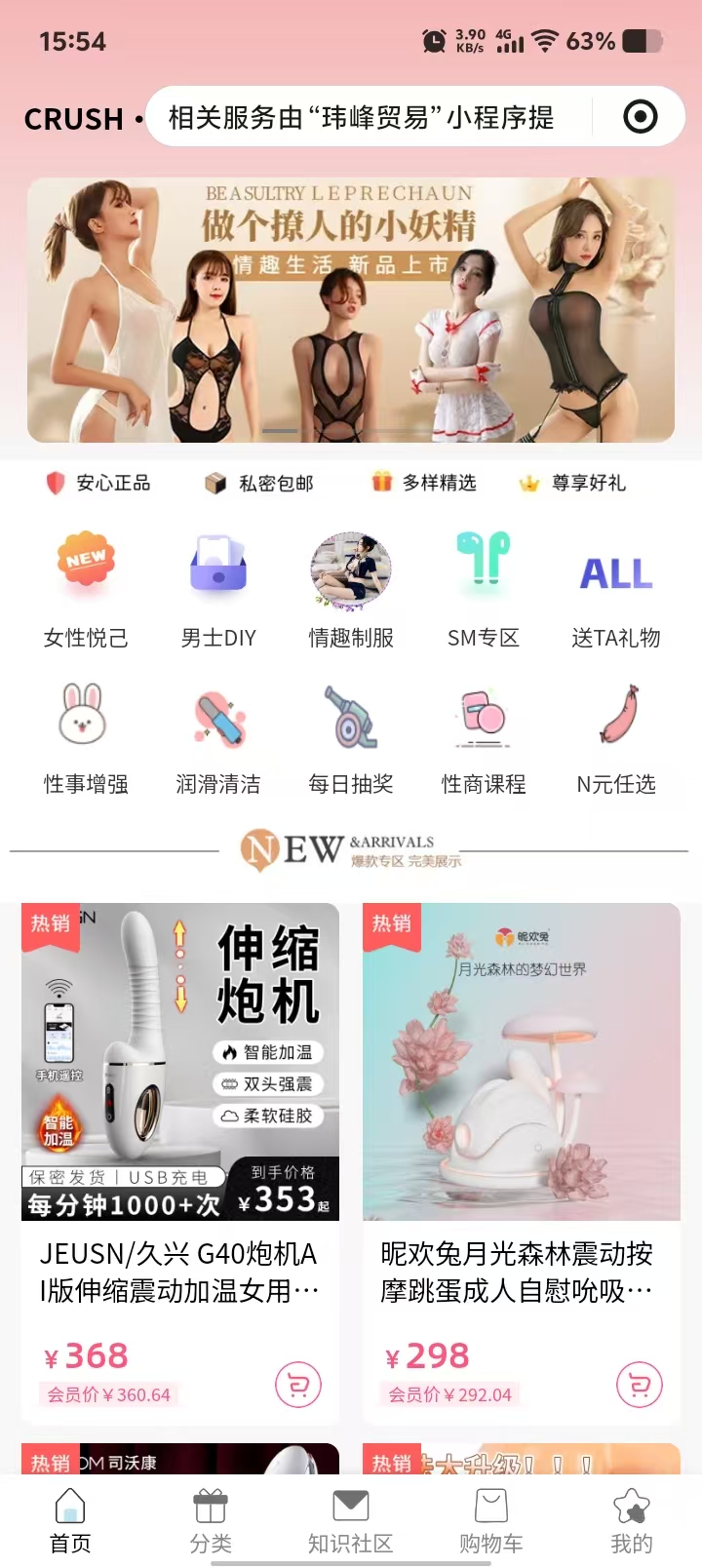Image resolution: width=702 pixels, height=1568 pixels.
Task: Add the ¥298 昵欢兔 product to cart
Action: pos(640,1385)
